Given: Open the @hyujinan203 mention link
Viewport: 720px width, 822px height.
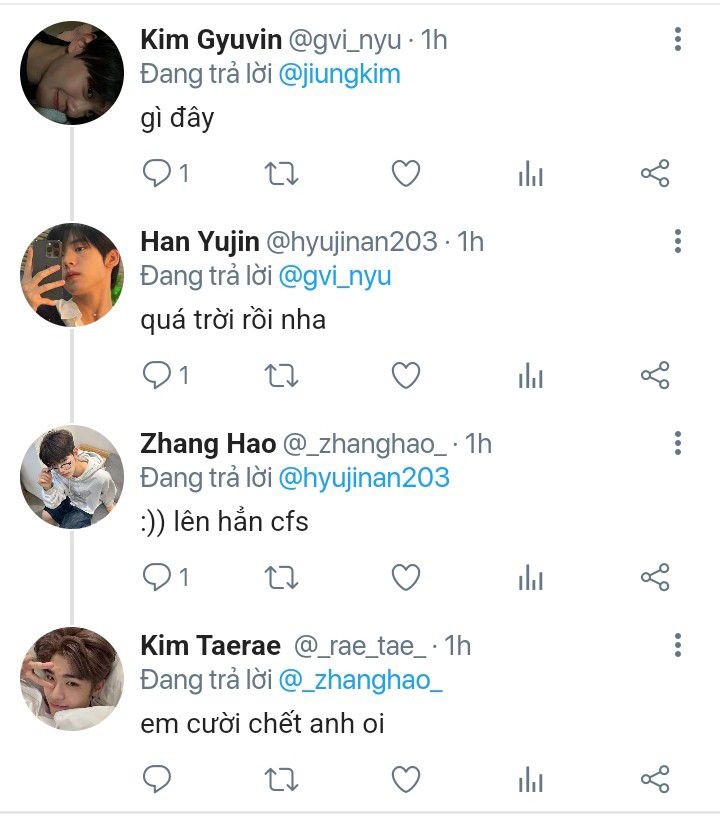Looking at the screenshot, I should [364, 478].
